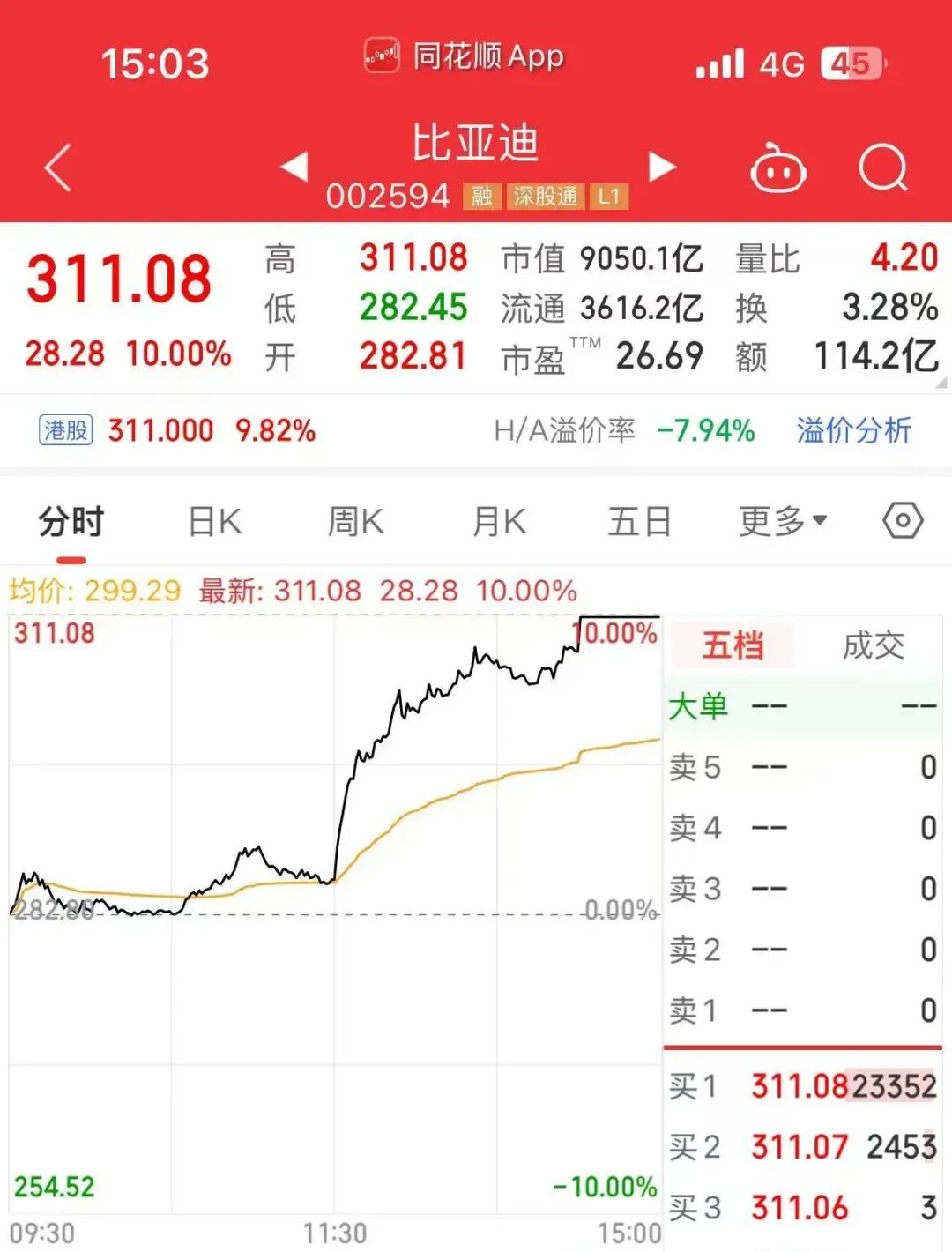Switch to the 日K chart tab

(215, 522)
